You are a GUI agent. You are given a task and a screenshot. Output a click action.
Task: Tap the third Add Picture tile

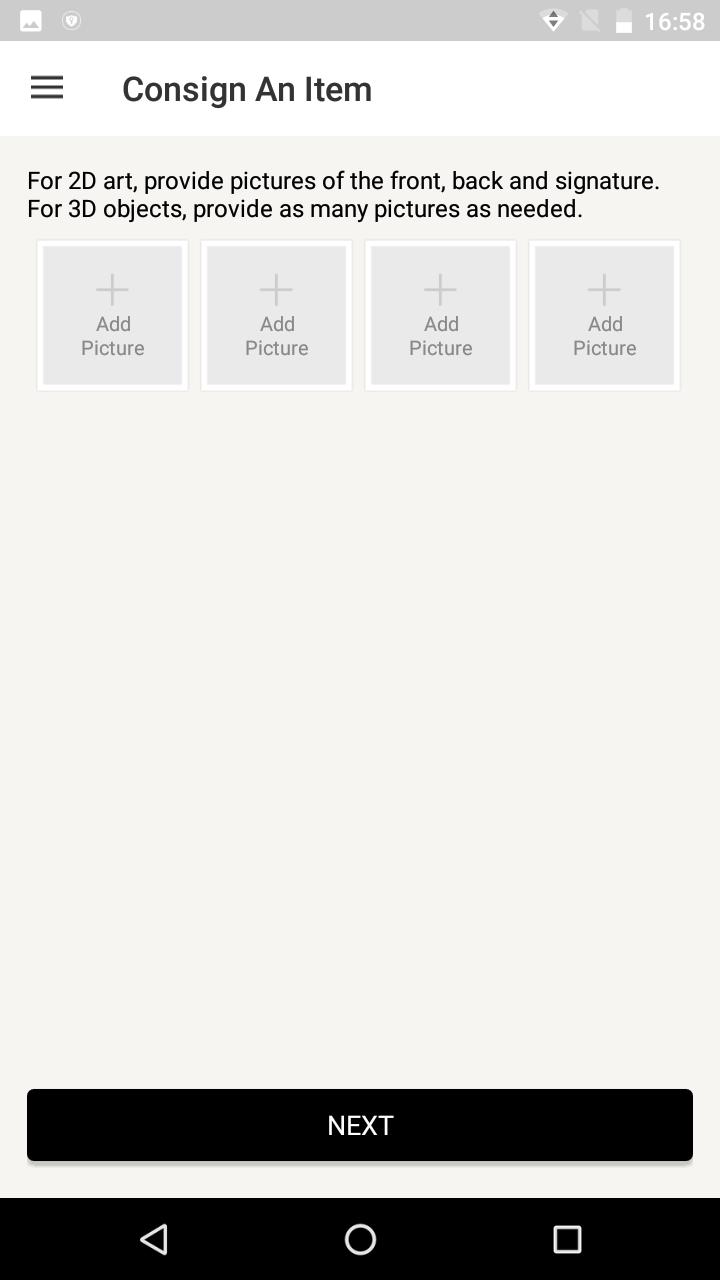tap(441, 315)
